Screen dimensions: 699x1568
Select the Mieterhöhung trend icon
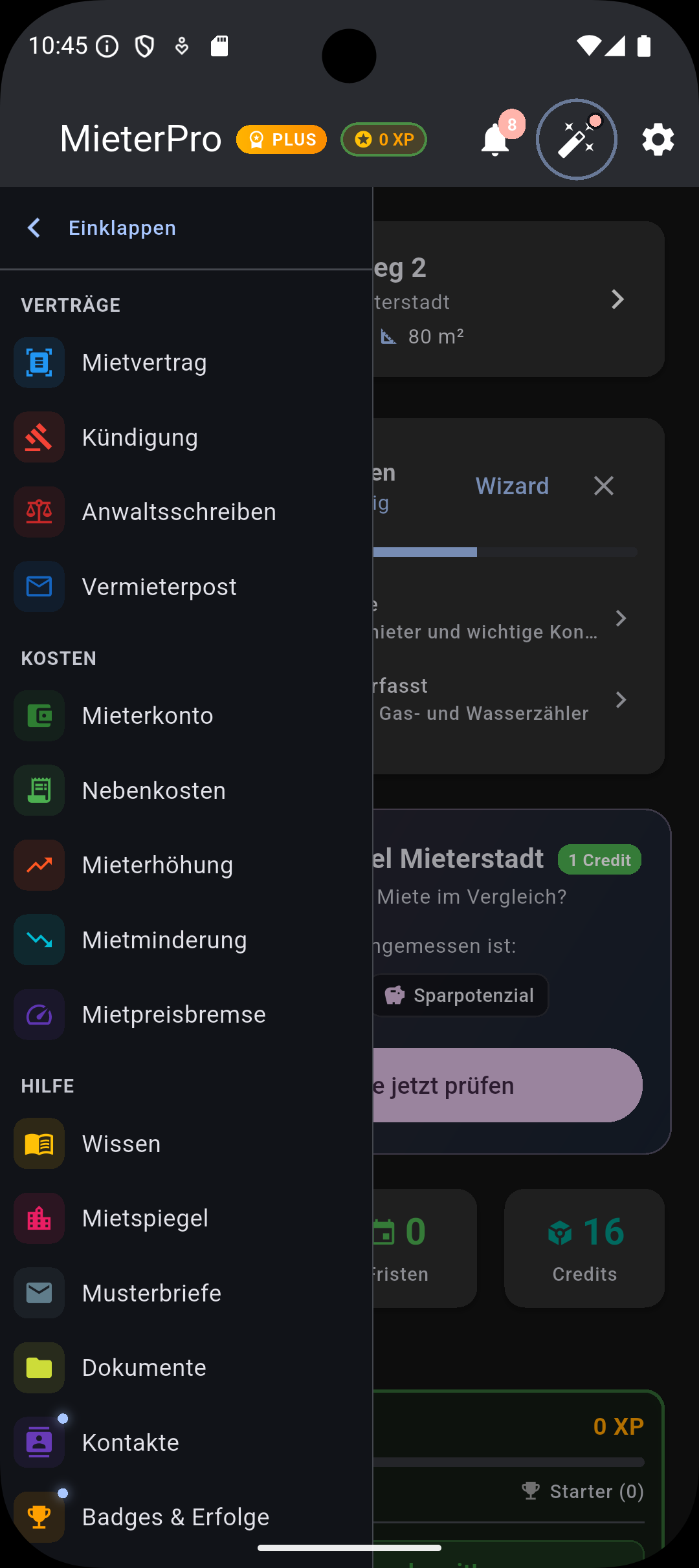pyautogui.click(x=39, y=865)
